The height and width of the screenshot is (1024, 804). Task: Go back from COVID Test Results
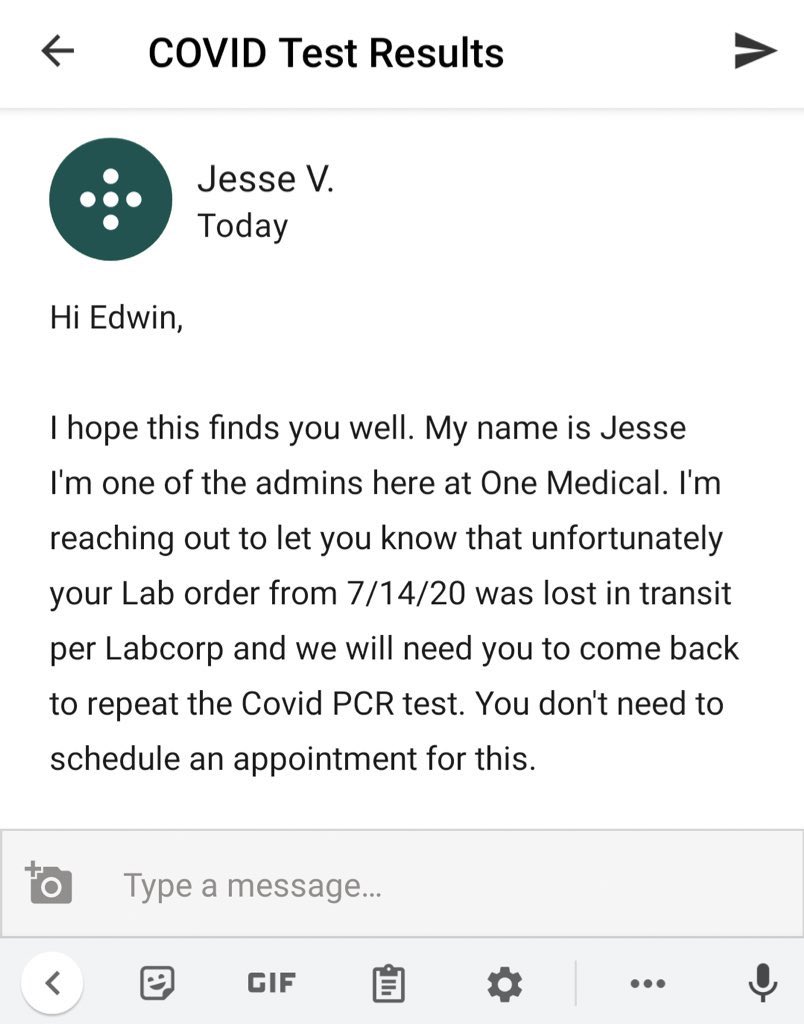coord(58,52)
